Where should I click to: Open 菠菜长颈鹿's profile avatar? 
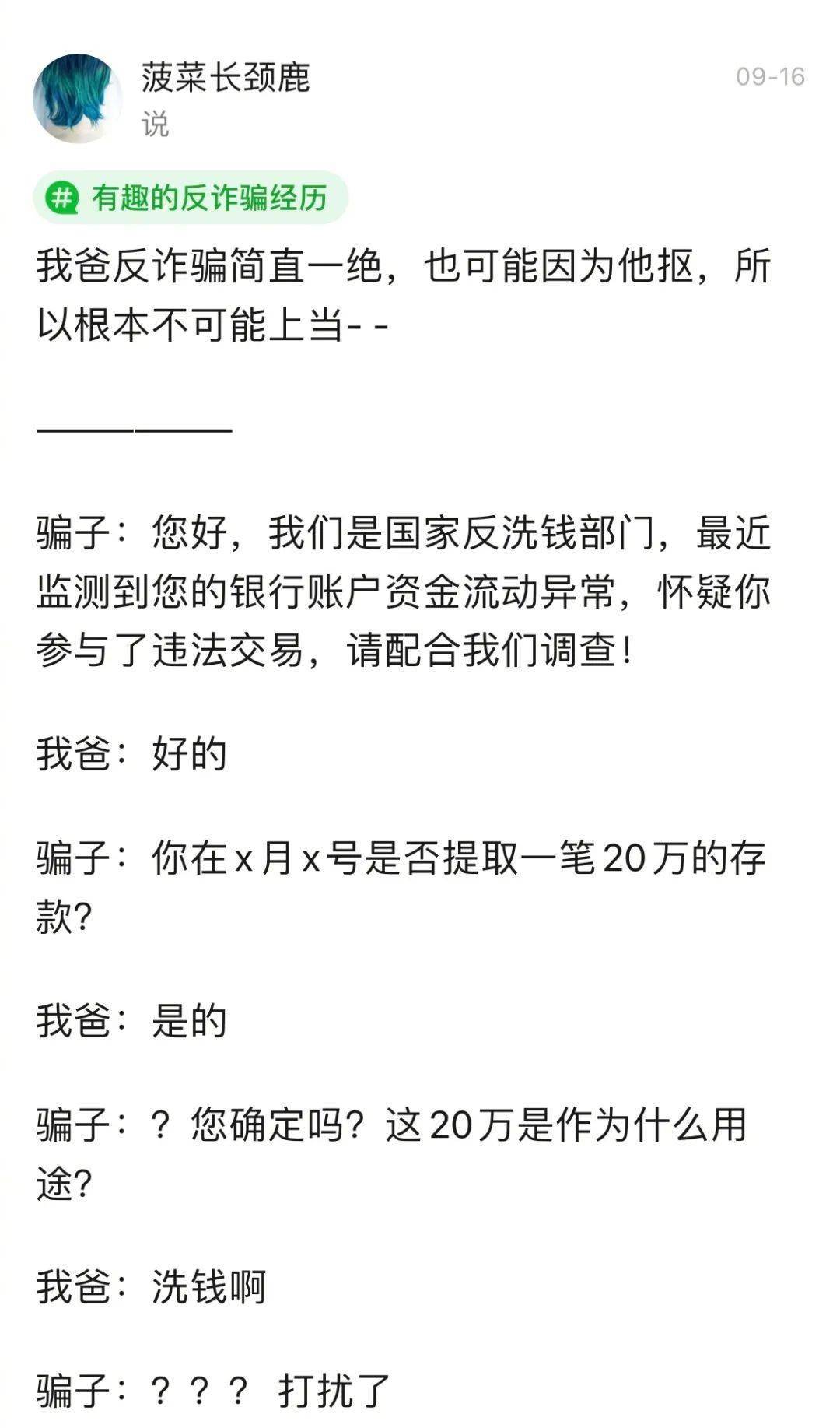(77, 98)
